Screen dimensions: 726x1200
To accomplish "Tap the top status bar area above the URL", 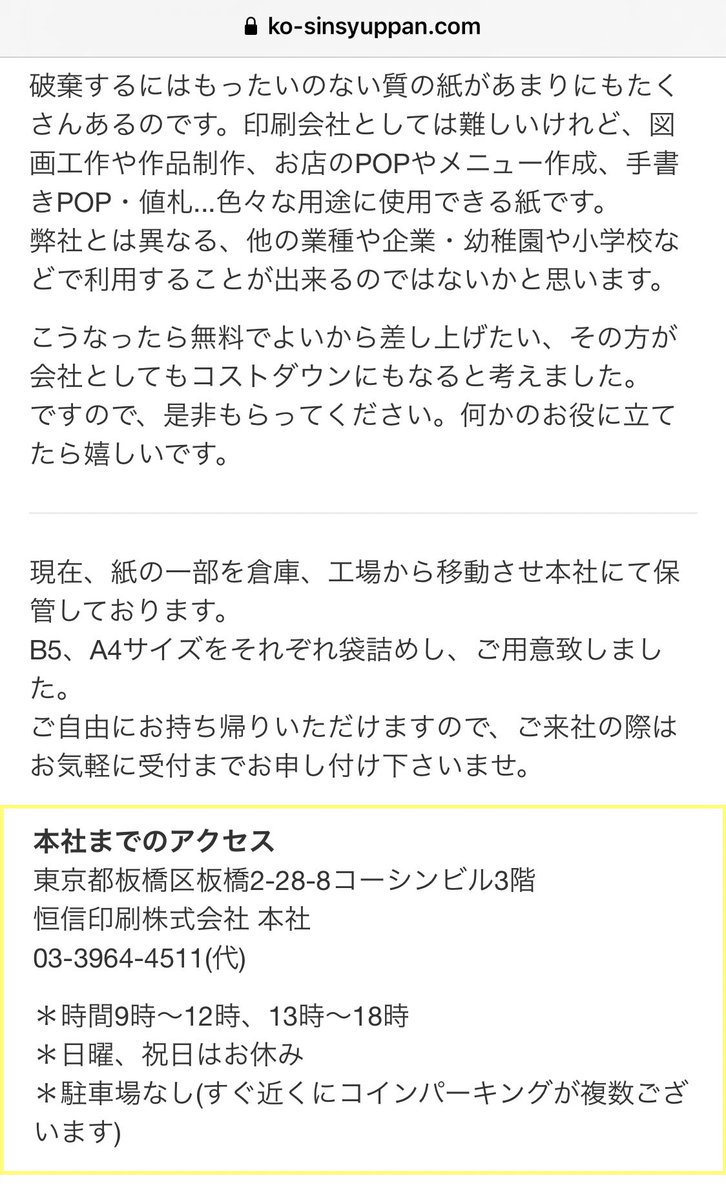I will (363, 4).
